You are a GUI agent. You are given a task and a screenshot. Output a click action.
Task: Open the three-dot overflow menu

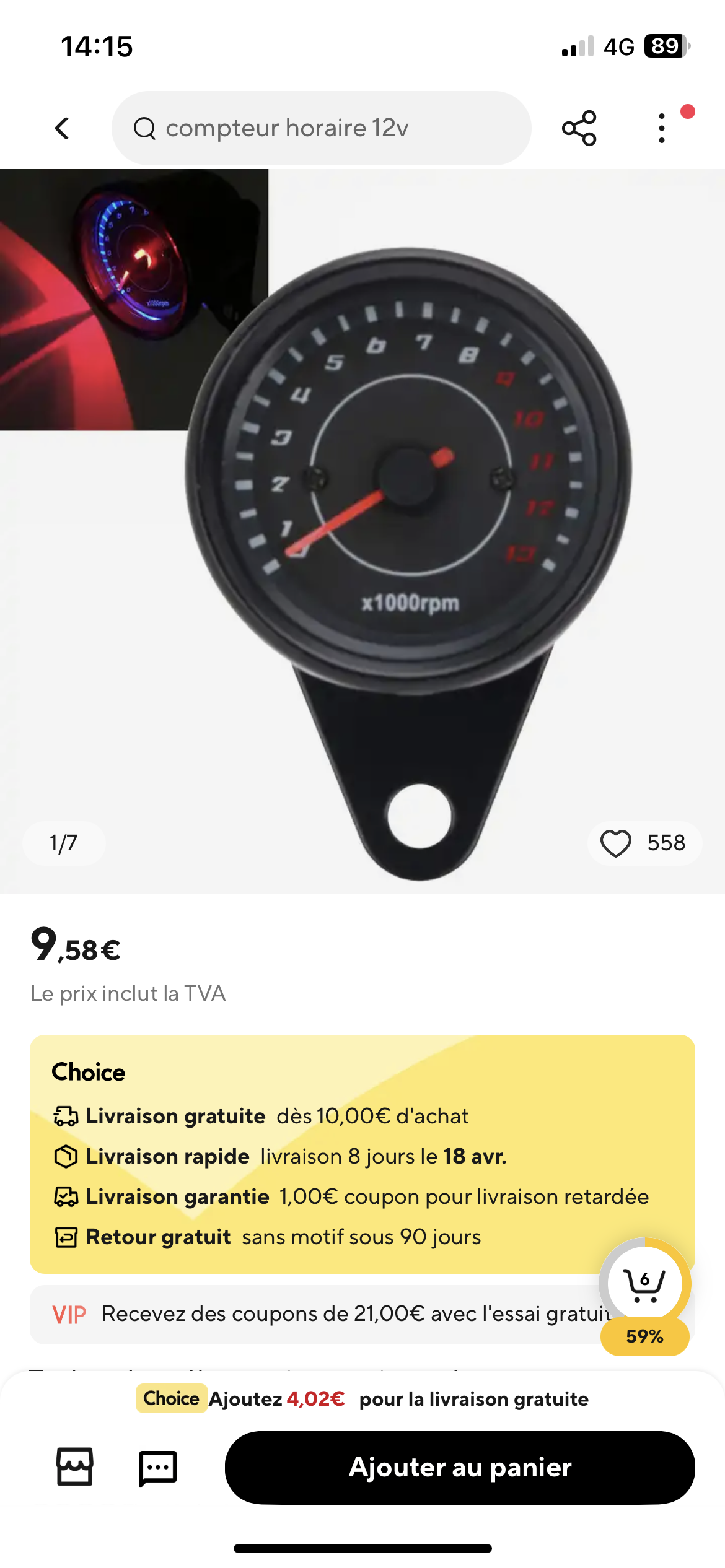click(x=662, y=128)
